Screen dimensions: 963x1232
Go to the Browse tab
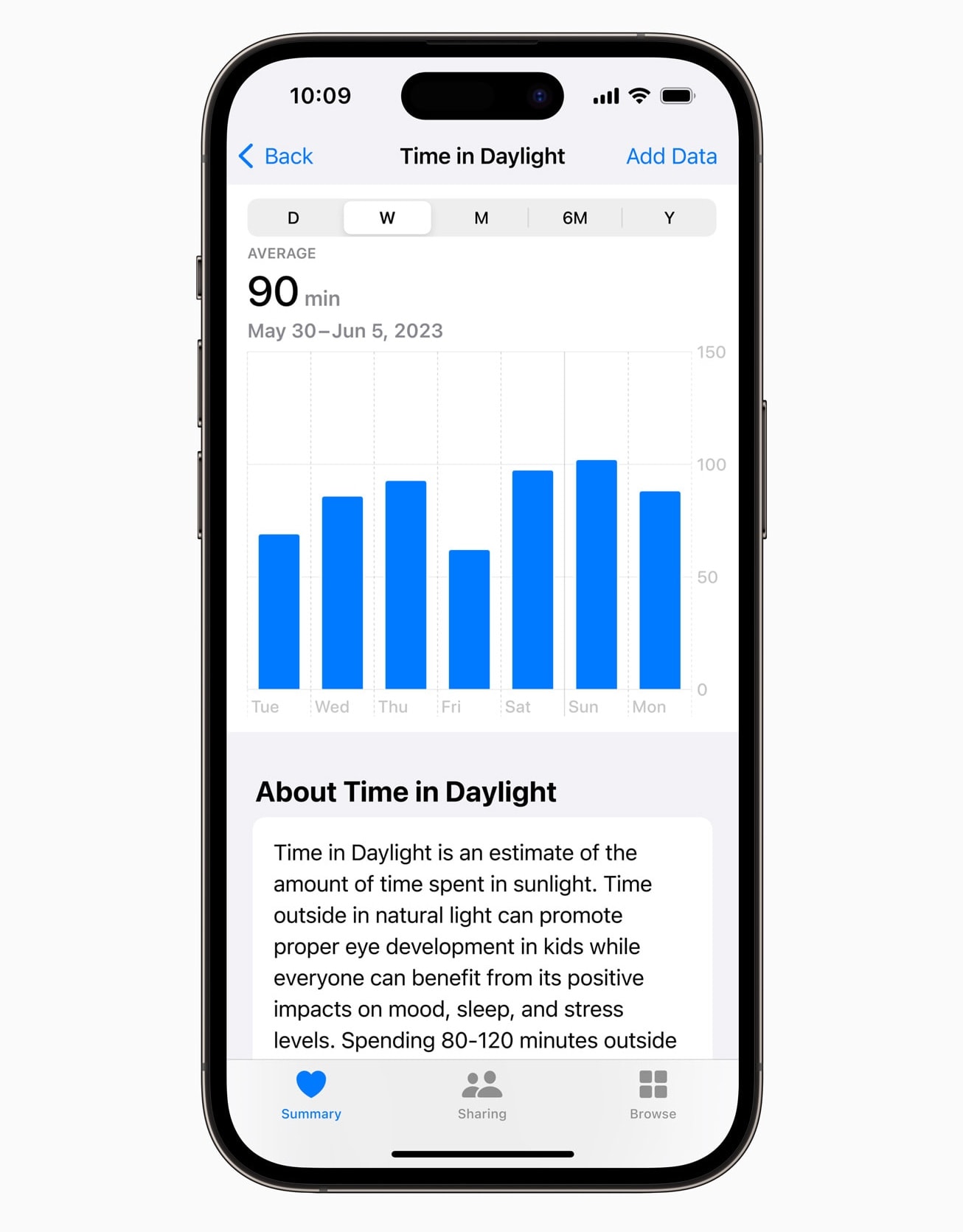point(653,1095)
